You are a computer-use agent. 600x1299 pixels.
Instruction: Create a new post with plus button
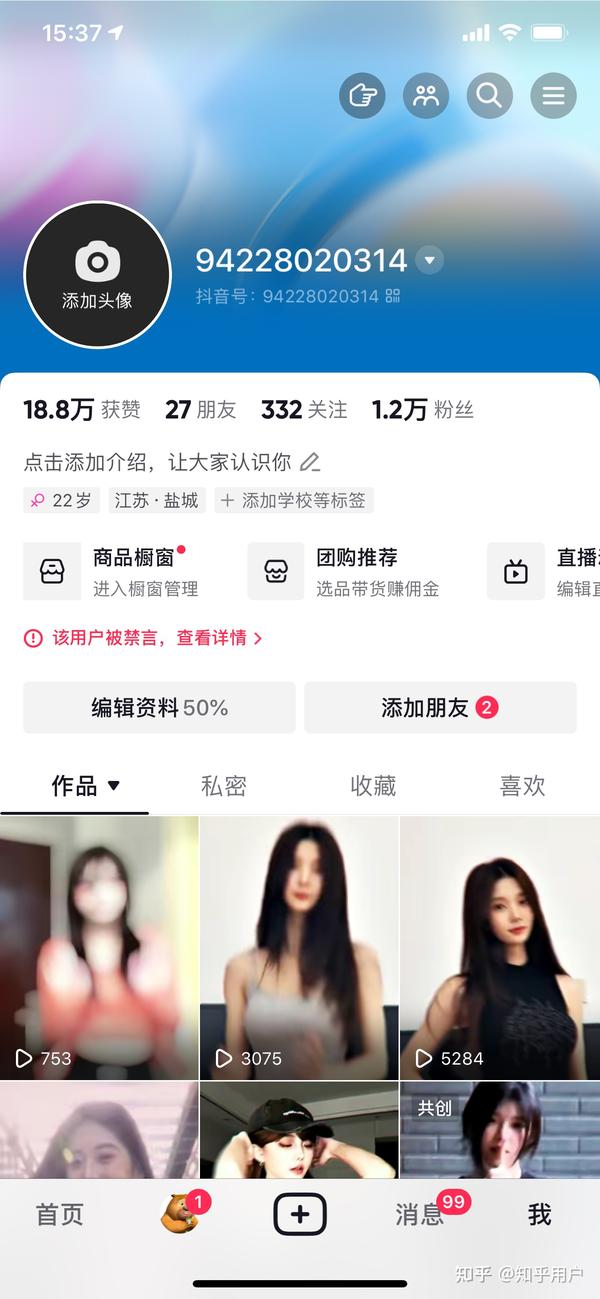coord(300,1214)
